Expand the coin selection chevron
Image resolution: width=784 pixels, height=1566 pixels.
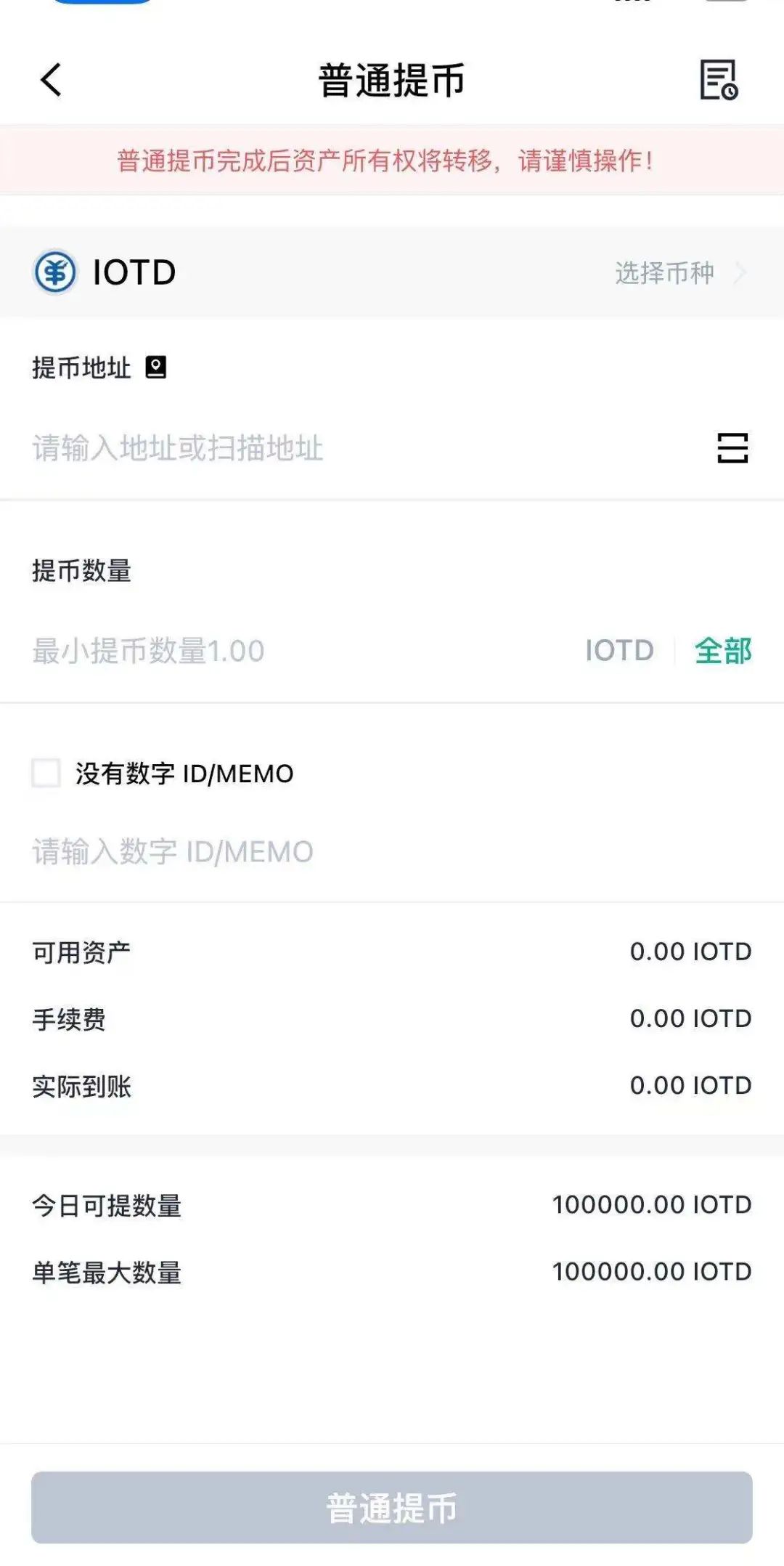741,272
